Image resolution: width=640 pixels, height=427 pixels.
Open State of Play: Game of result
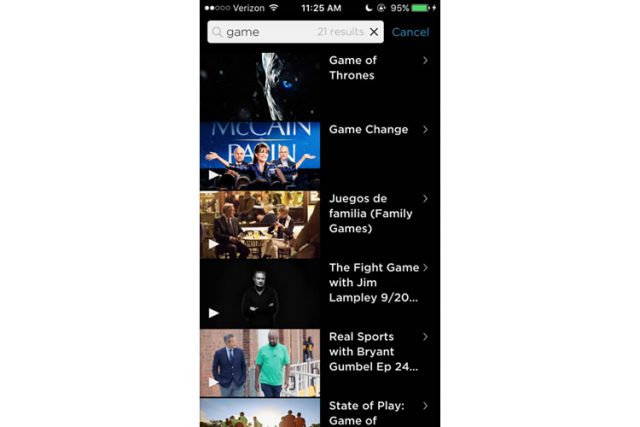point(375,412)
